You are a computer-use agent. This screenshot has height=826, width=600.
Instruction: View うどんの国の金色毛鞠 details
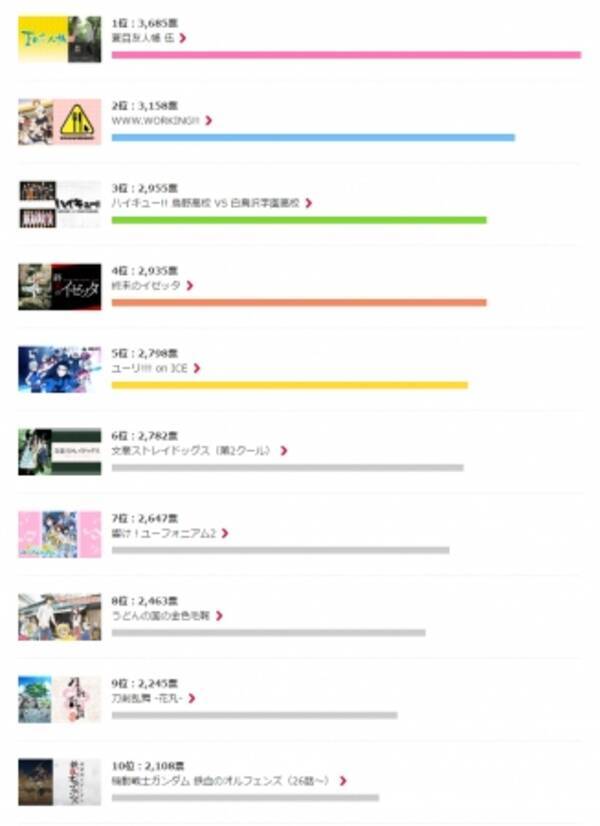tap(162, 616)
